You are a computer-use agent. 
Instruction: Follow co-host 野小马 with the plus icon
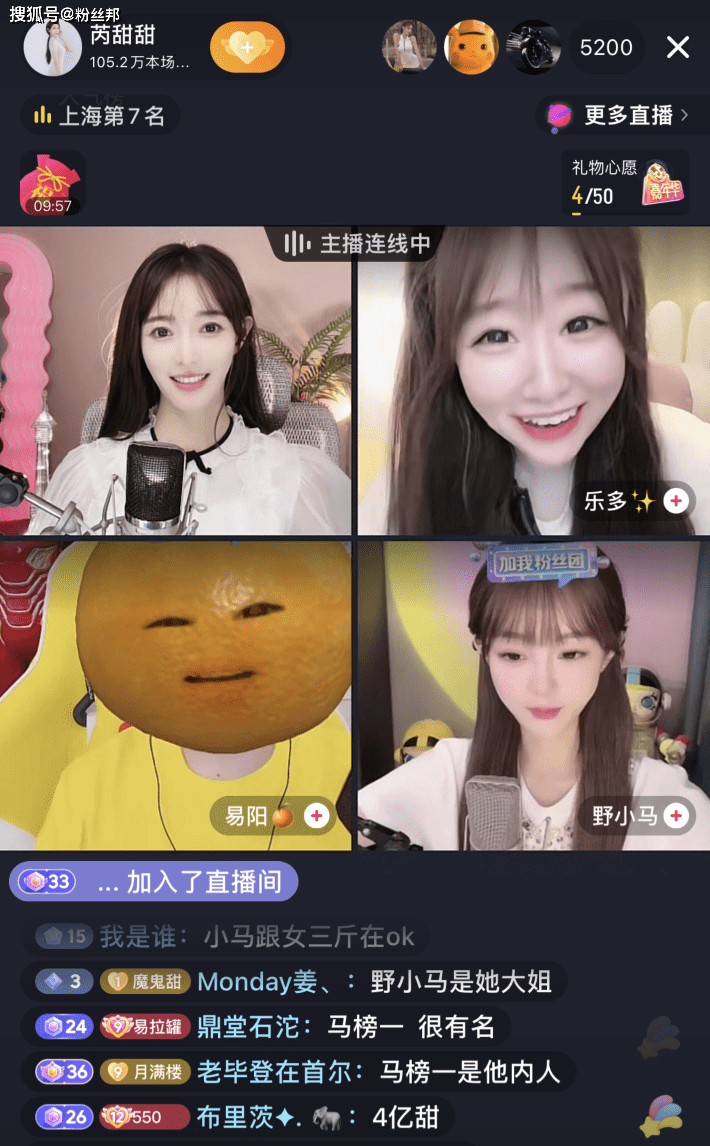tap(677, 815)
